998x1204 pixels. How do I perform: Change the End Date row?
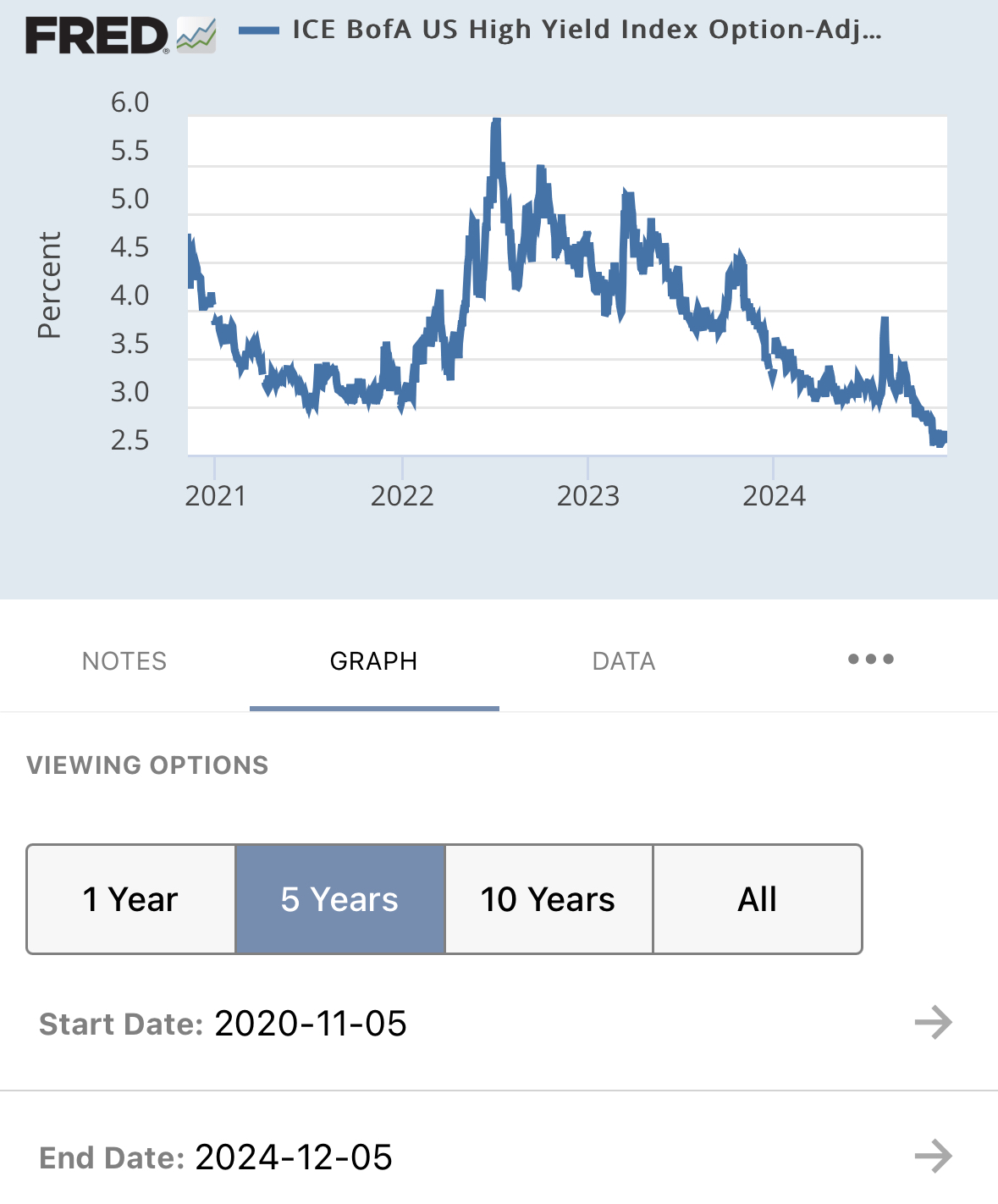[x=498, y=1157]
